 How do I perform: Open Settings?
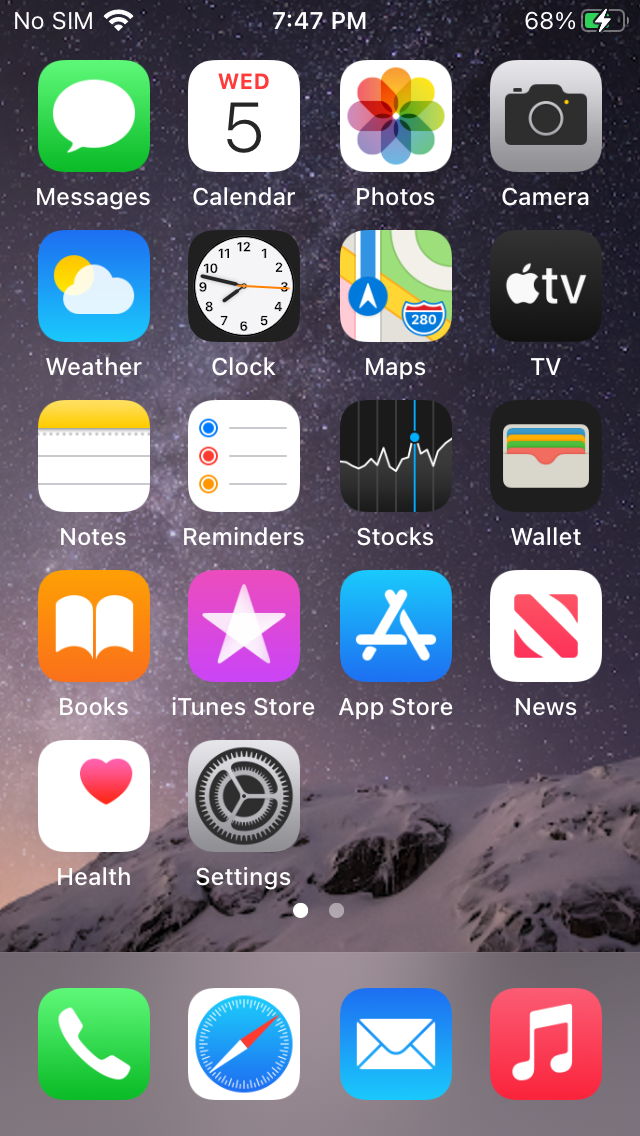[244, 796]
